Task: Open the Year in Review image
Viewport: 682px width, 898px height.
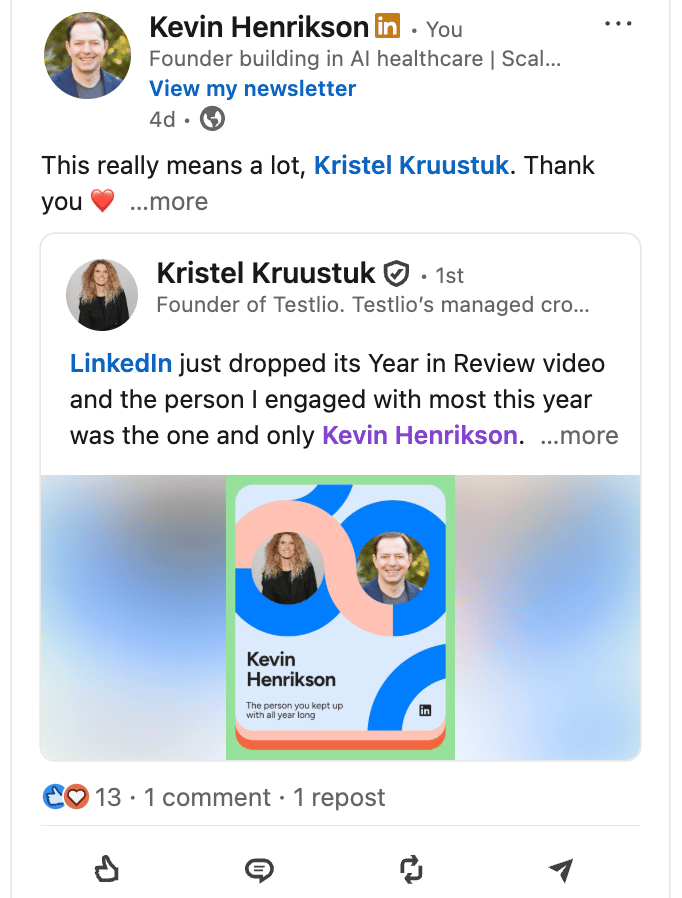Action: click(340, 617)
